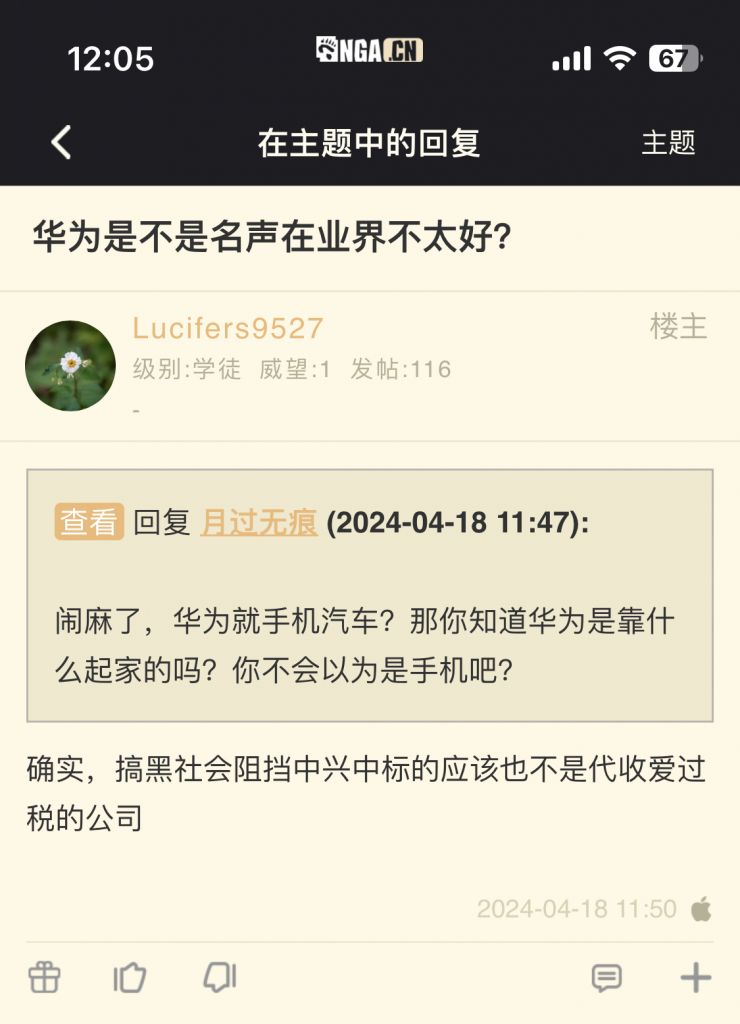
Task: Tap the back arrow in the navigation bar
Action: 62,143
